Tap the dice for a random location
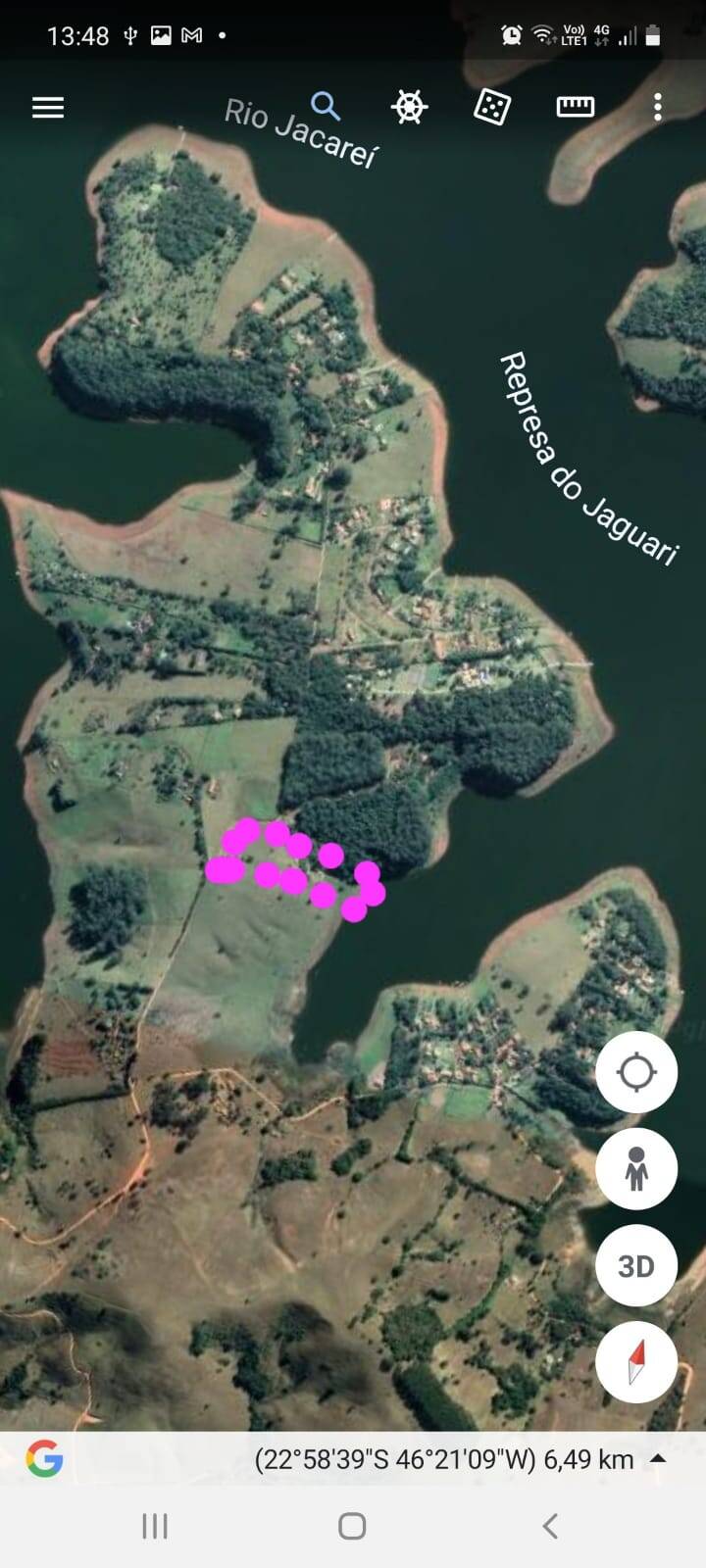This screenshot has height=1568, width=706. point(491,107)
